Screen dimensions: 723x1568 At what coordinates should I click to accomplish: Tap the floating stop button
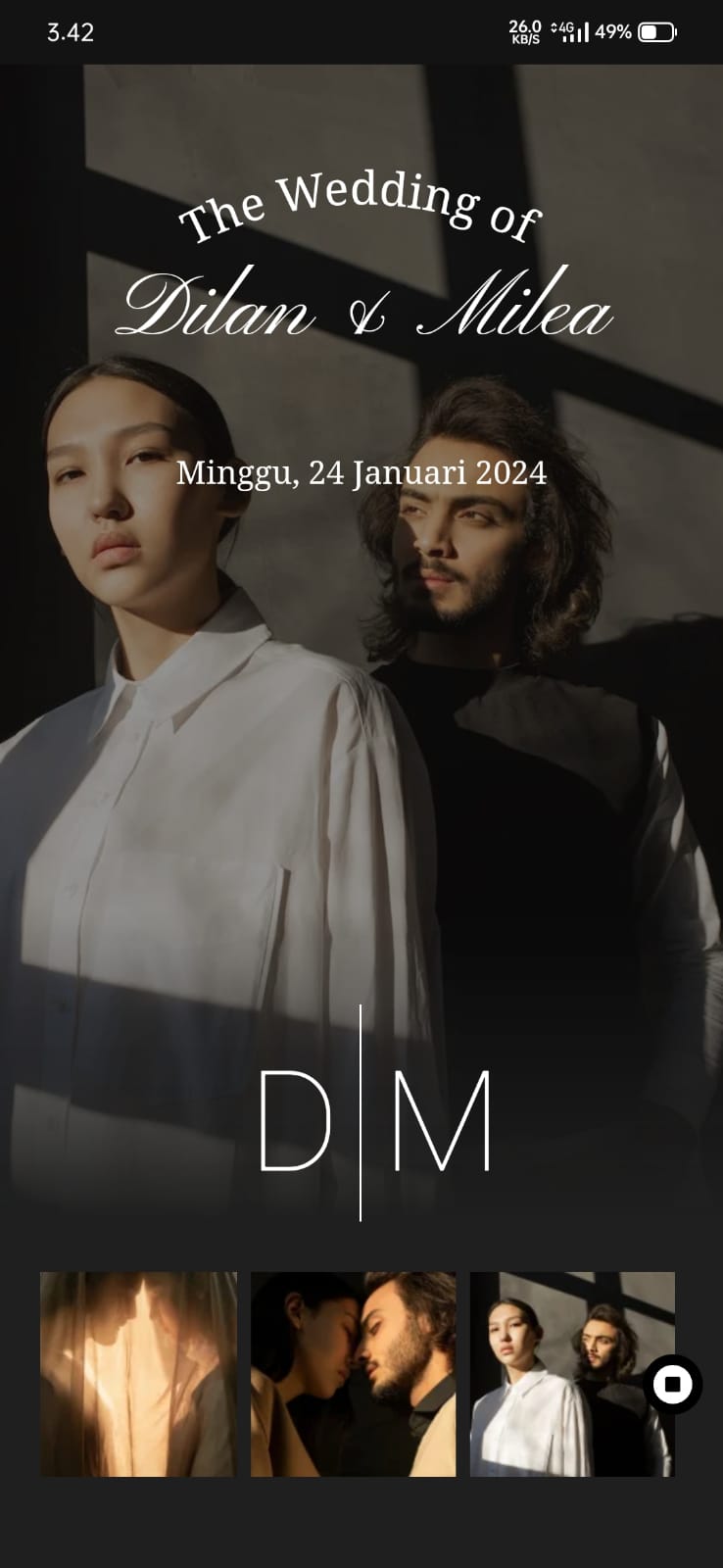(x=672, y=1384)
